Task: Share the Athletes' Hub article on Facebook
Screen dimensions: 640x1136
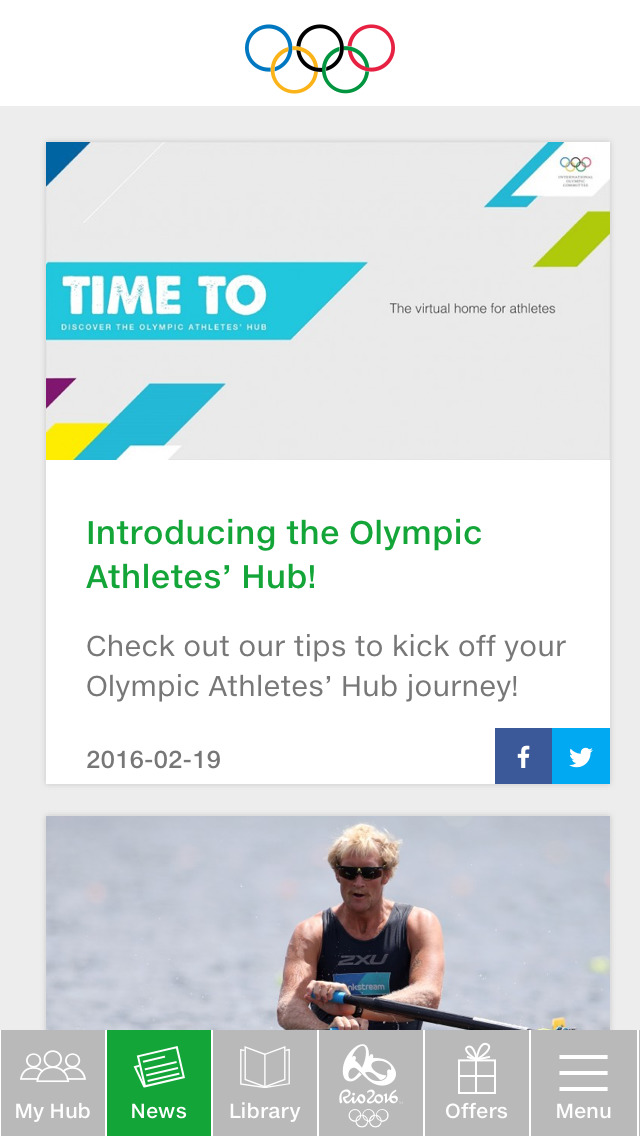Action: pyautogui.click(x=523, y=756)
